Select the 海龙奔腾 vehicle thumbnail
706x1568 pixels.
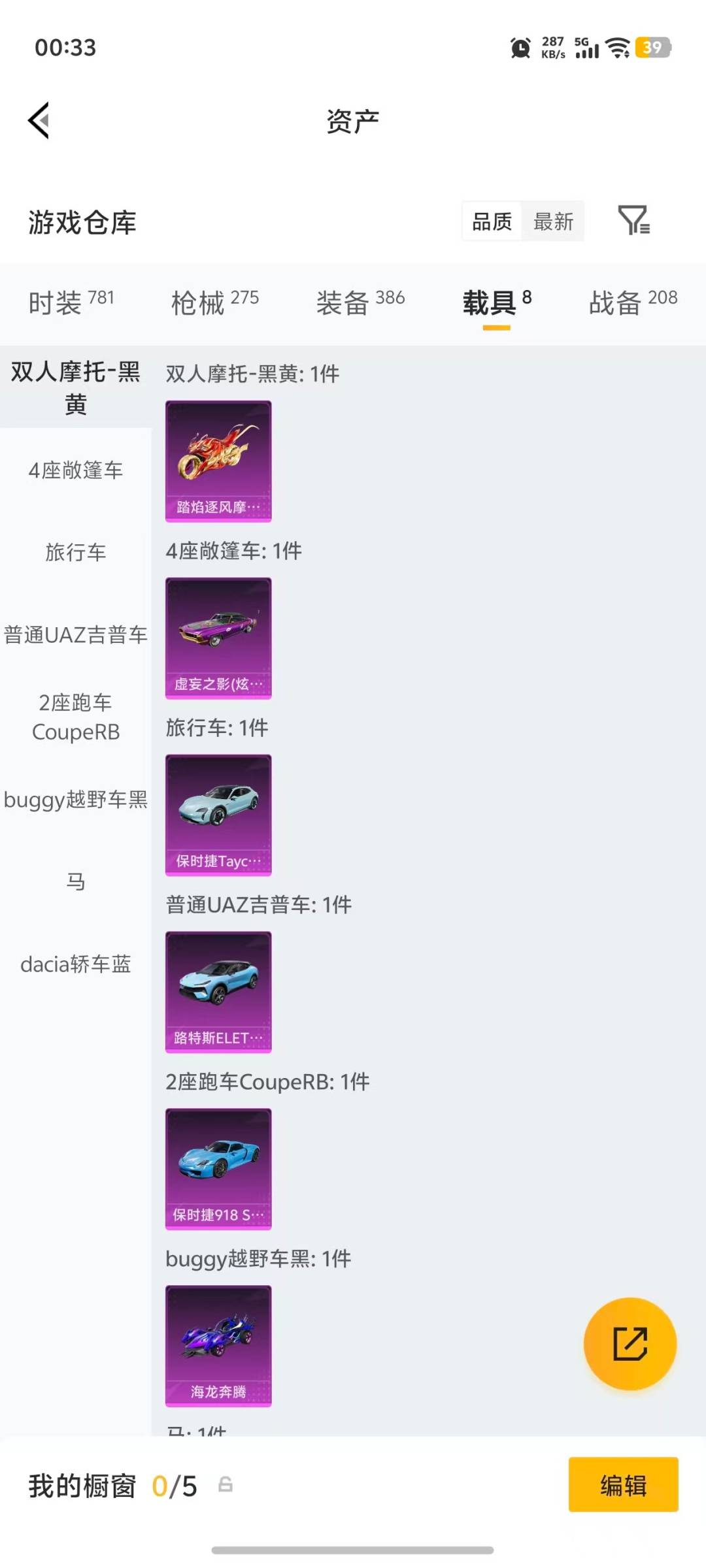coord(218,1345)
